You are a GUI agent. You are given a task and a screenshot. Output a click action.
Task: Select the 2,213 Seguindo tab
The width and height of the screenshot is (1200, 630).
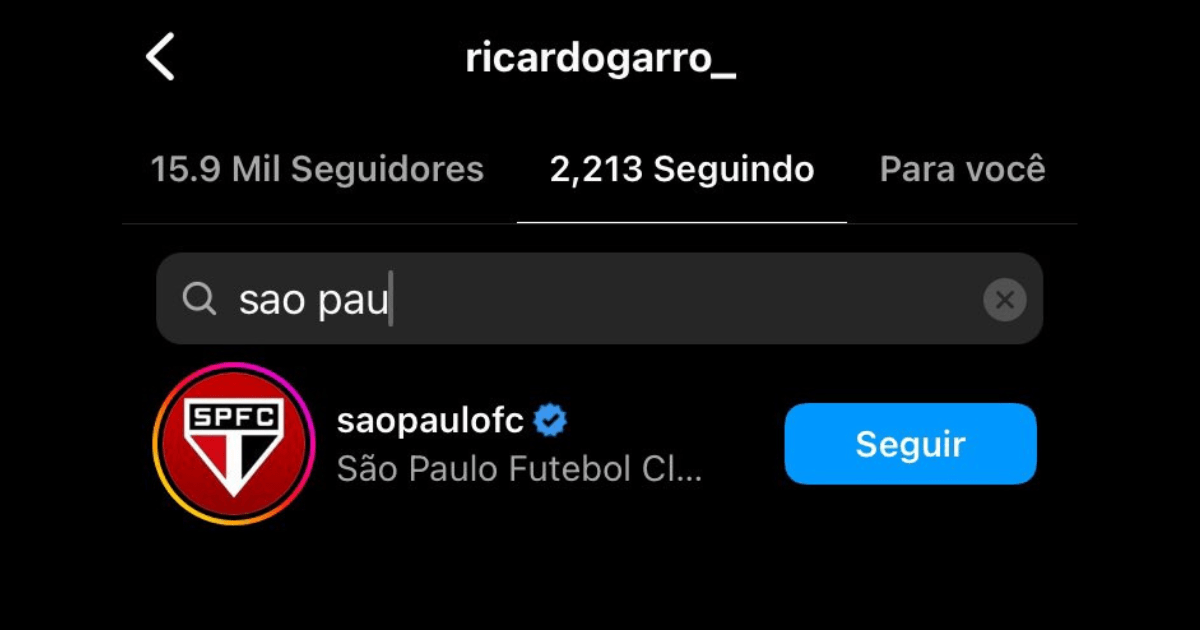[681, 169]
